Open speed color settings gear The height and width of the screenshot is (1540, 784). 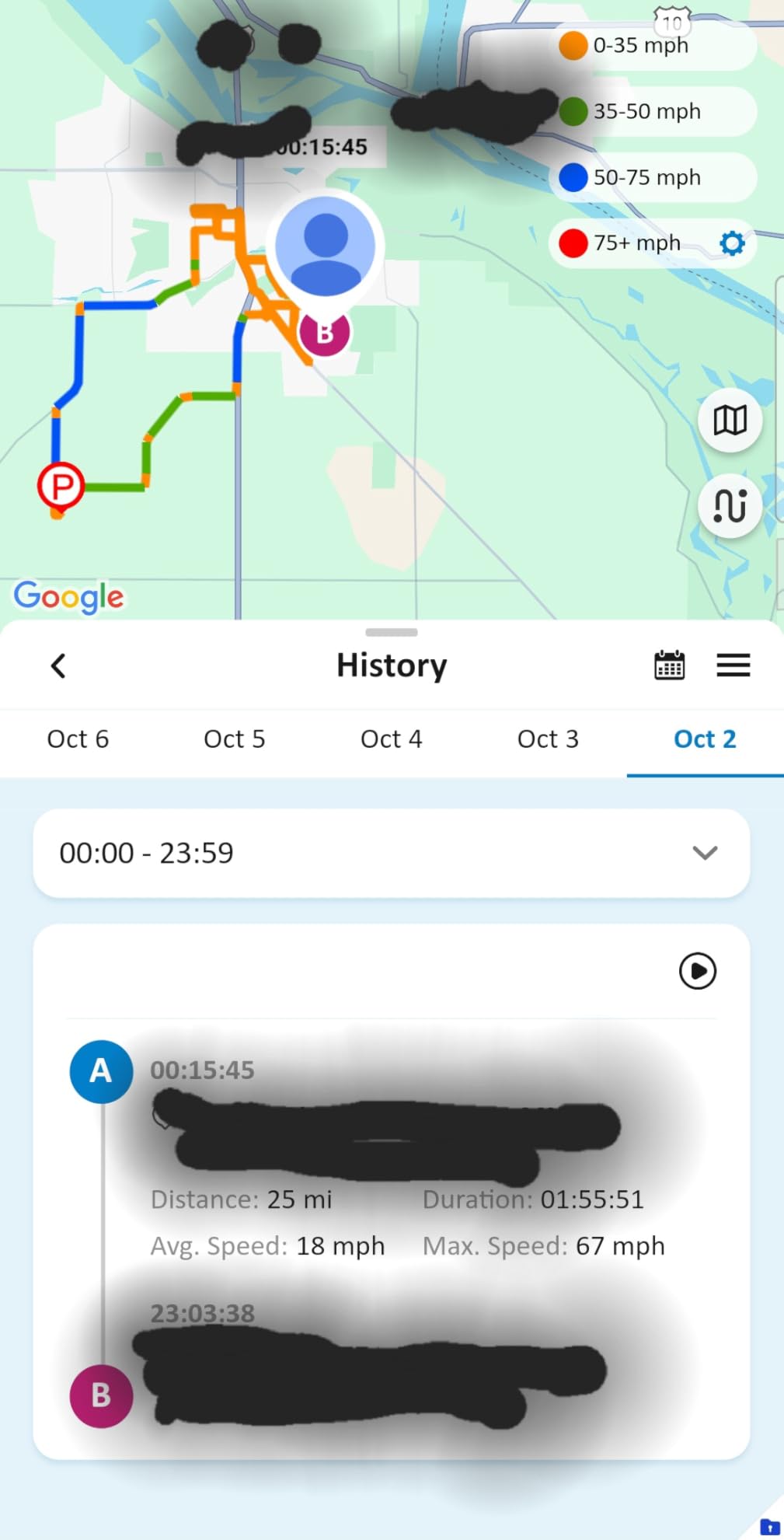732,243
